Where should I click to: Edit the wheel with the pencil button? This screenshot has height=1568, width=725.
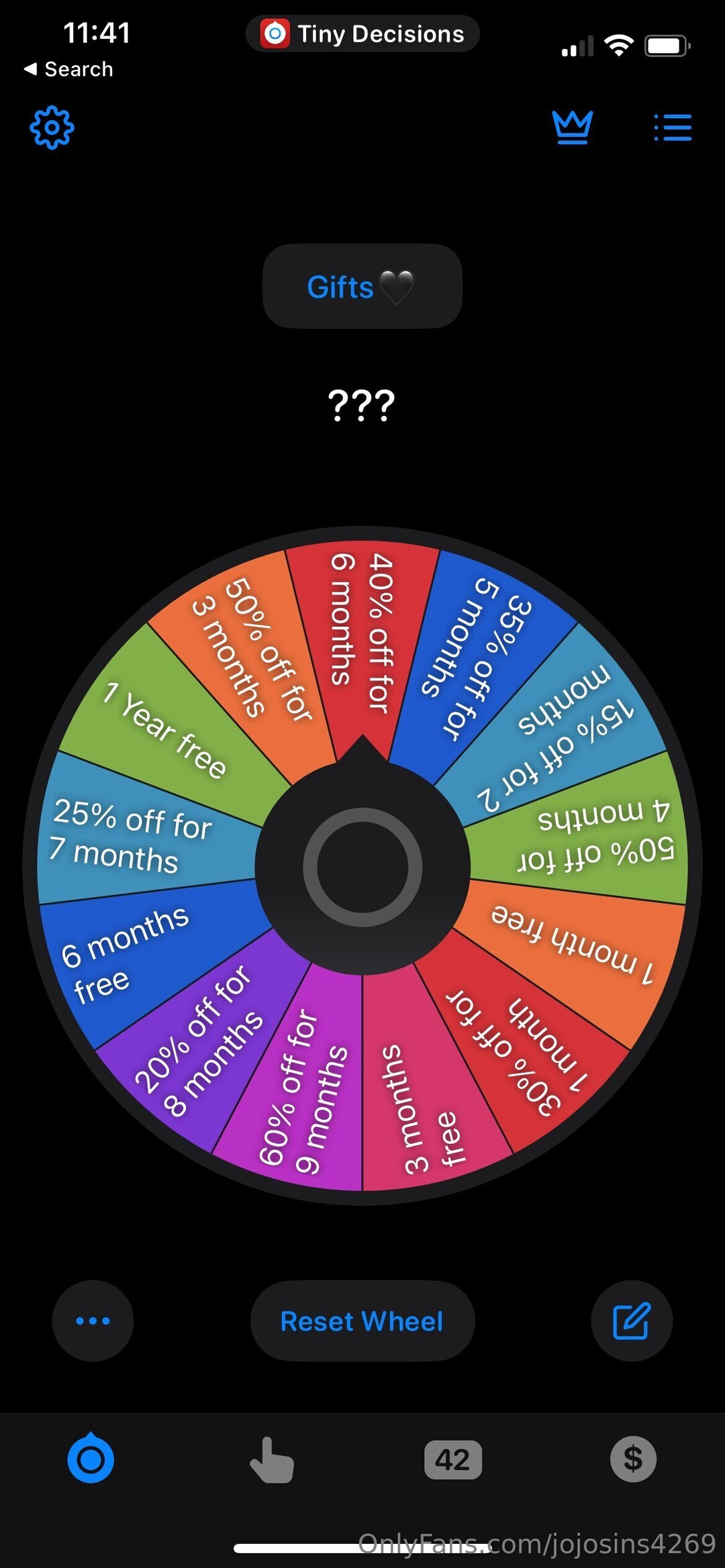click(x=631, y=1321)
